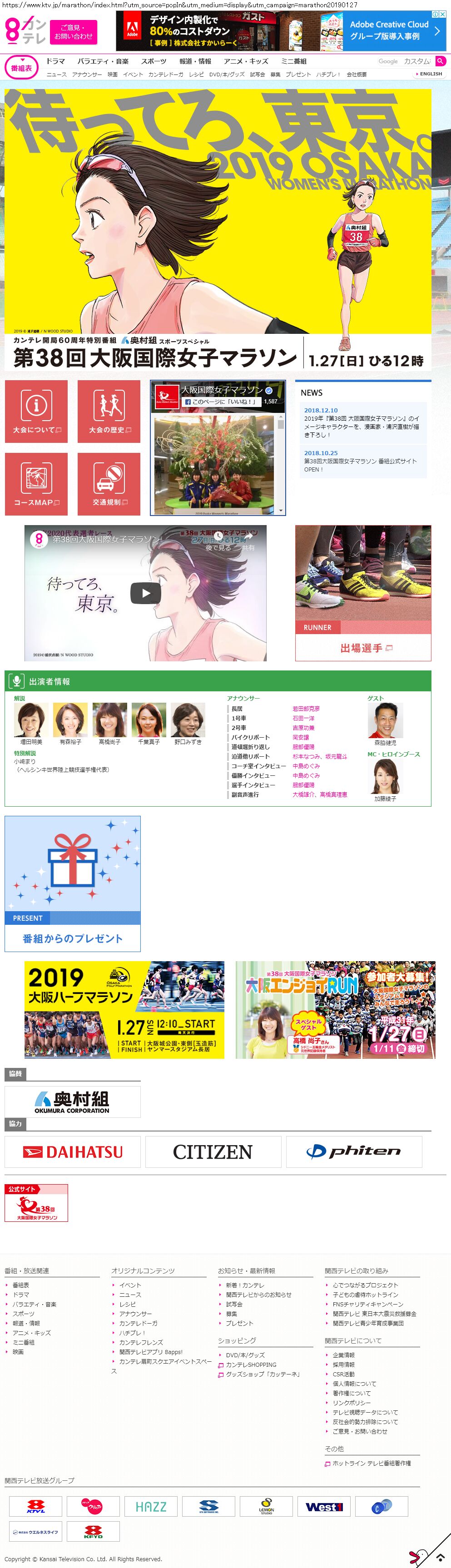Open 交通規制 traffic restrictions tile
Screen dimensions: 451x1568
[109, 484]
